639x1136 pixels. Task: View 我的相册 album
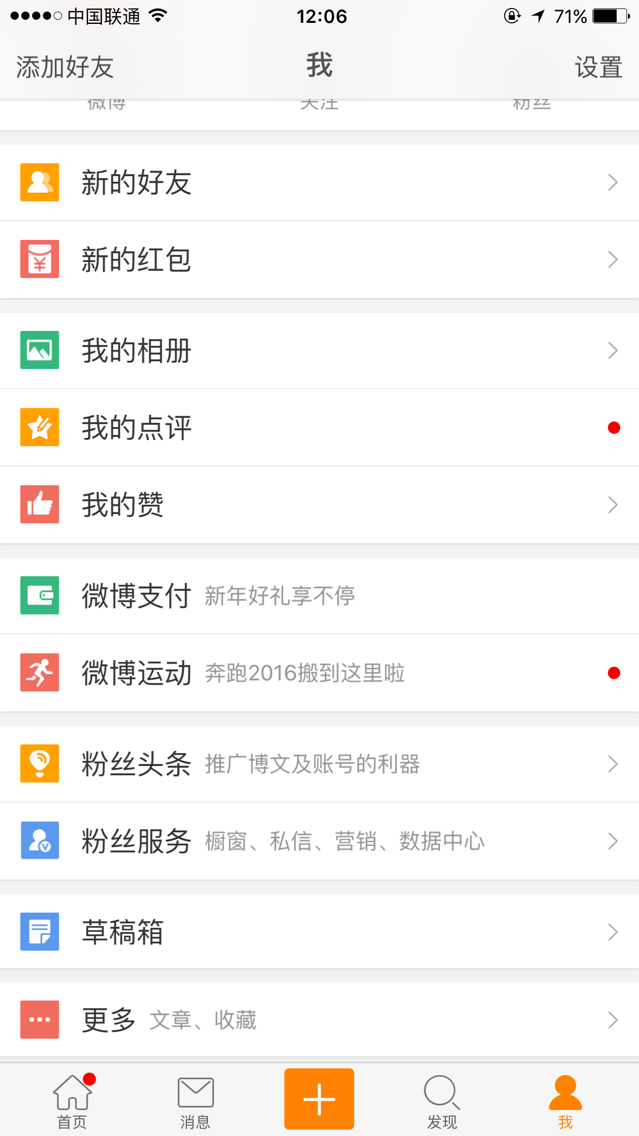[319, 351]
